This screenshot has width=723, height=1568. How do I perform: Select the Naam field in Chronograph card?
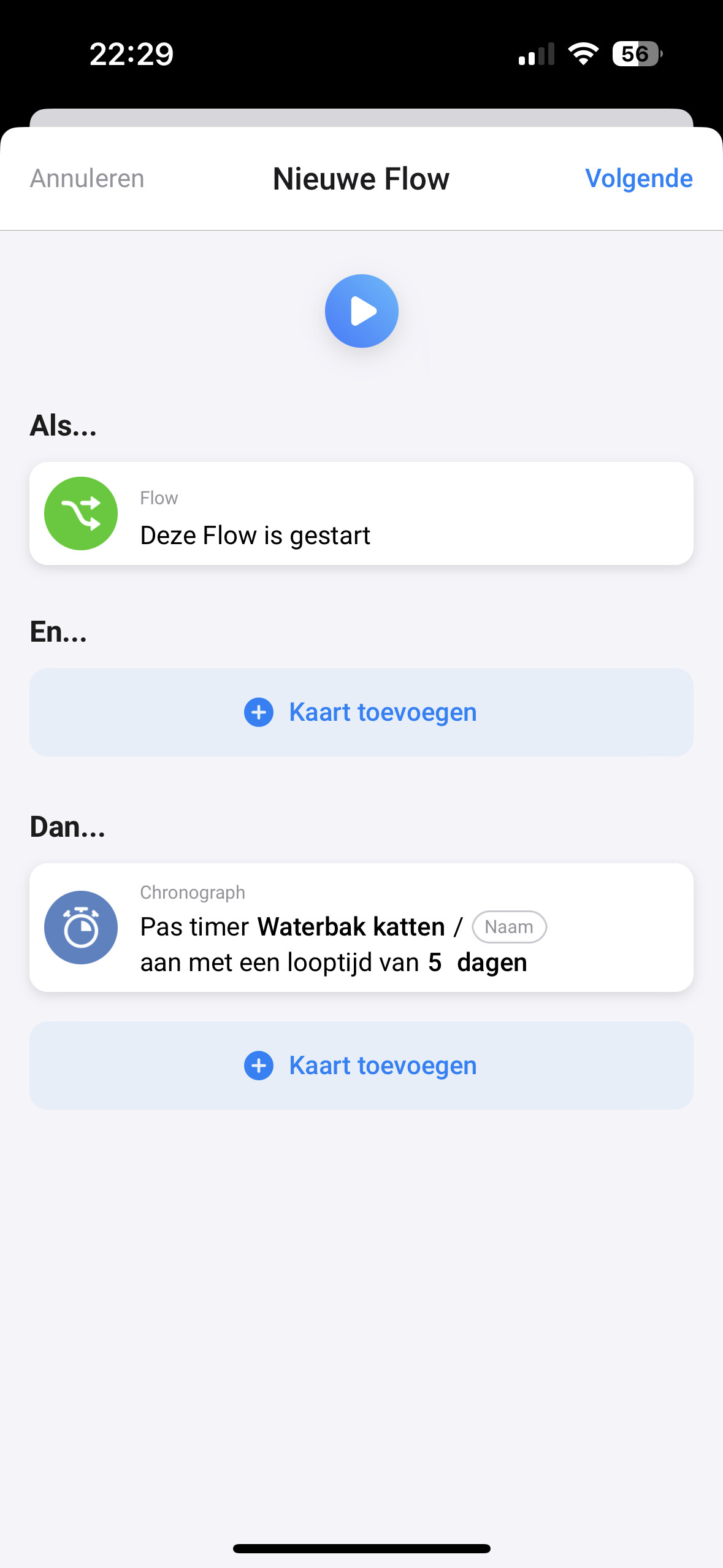(x=509, y=927)
